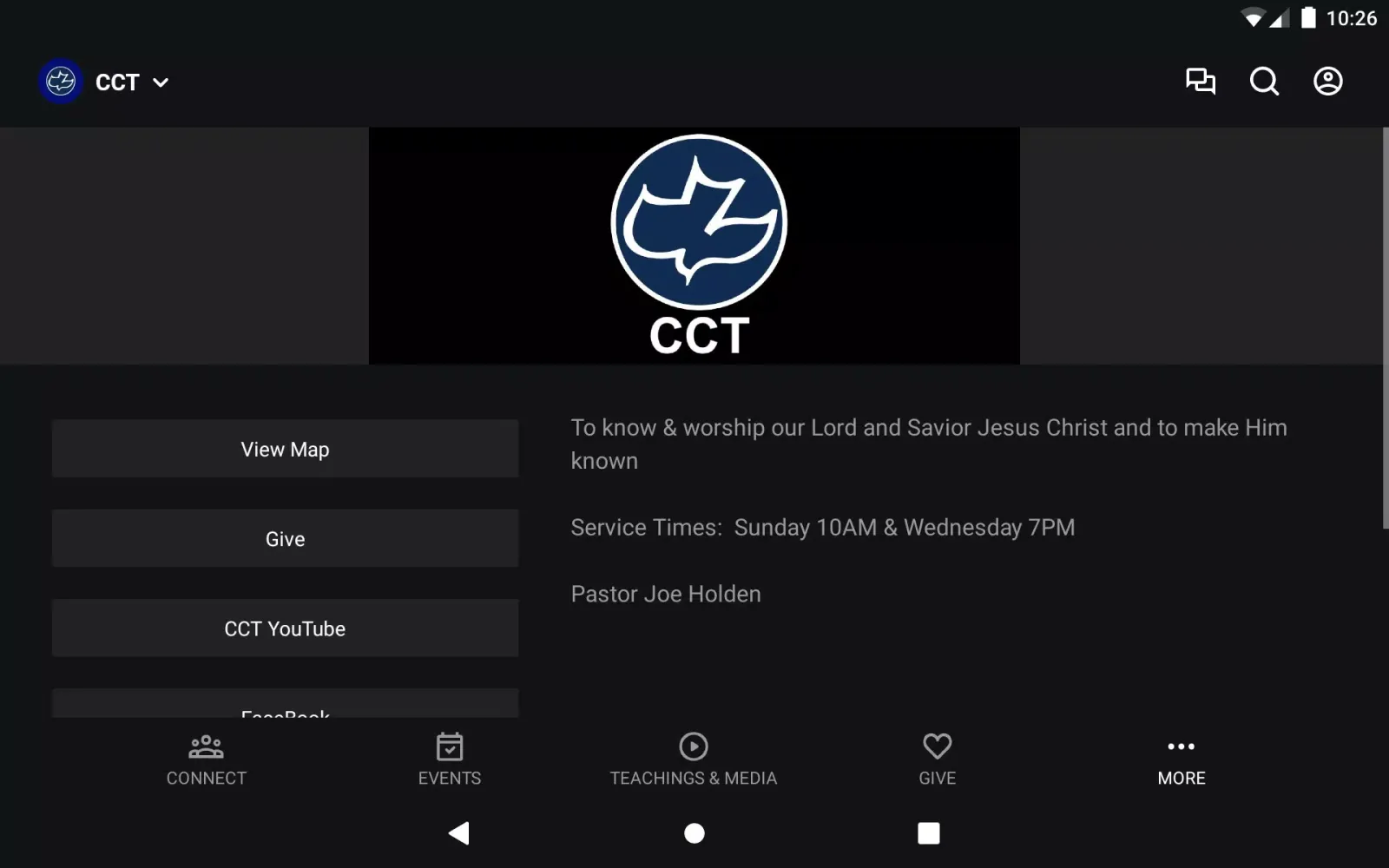Image resolution: width=1389 pixels, height=868 pixels.
Task: Switch to the Give tab
Action: coord(937,759)
